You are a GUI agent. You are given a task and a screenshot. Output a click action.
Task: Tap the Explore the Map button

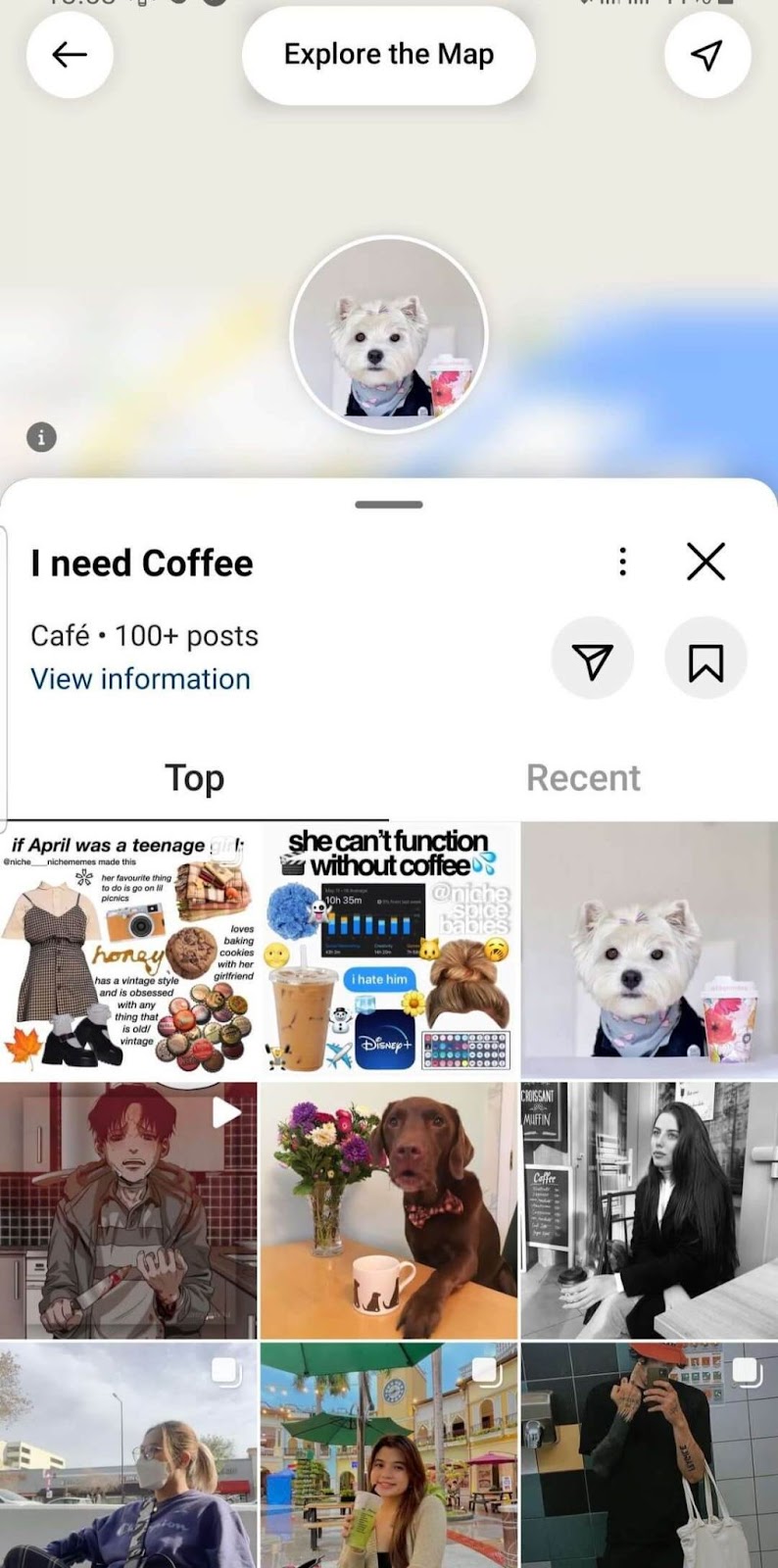point(389,55)
